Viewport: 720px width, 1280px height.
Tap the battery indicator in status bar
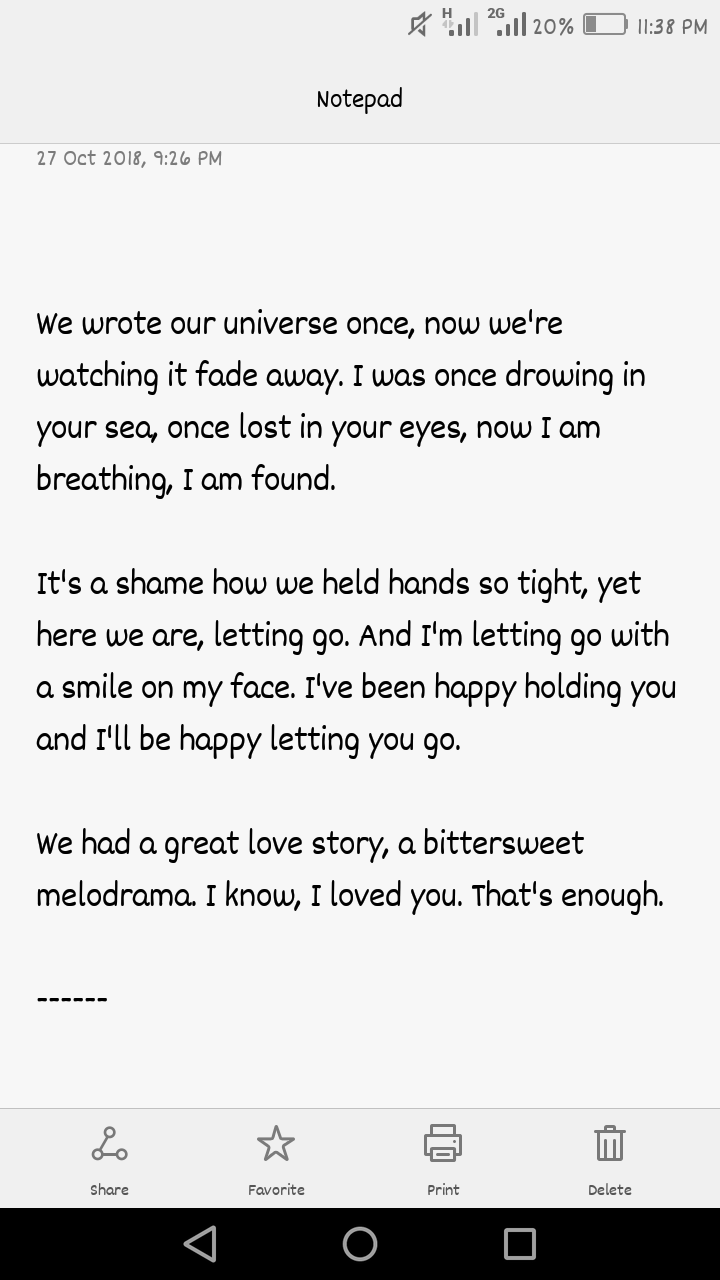click(607, 26)
